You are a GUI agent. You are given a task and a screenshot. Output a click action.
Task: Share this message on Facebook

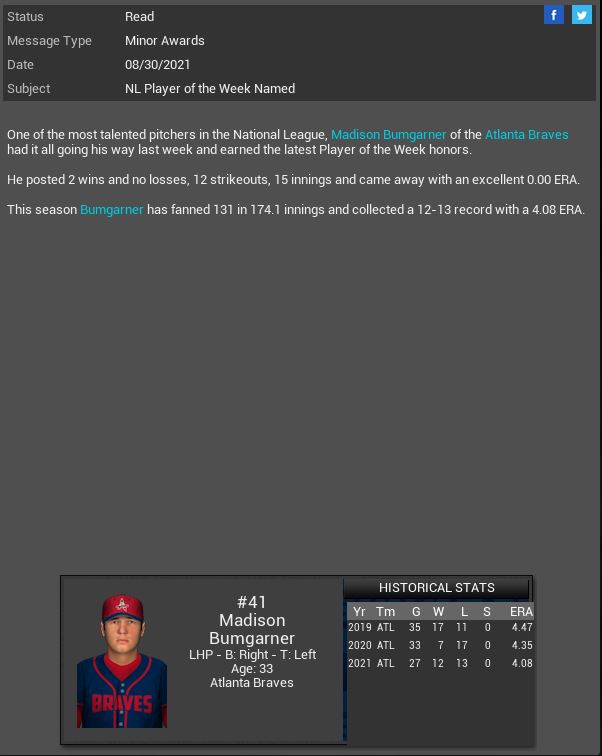pyautogui.click(x=554, y=15)
